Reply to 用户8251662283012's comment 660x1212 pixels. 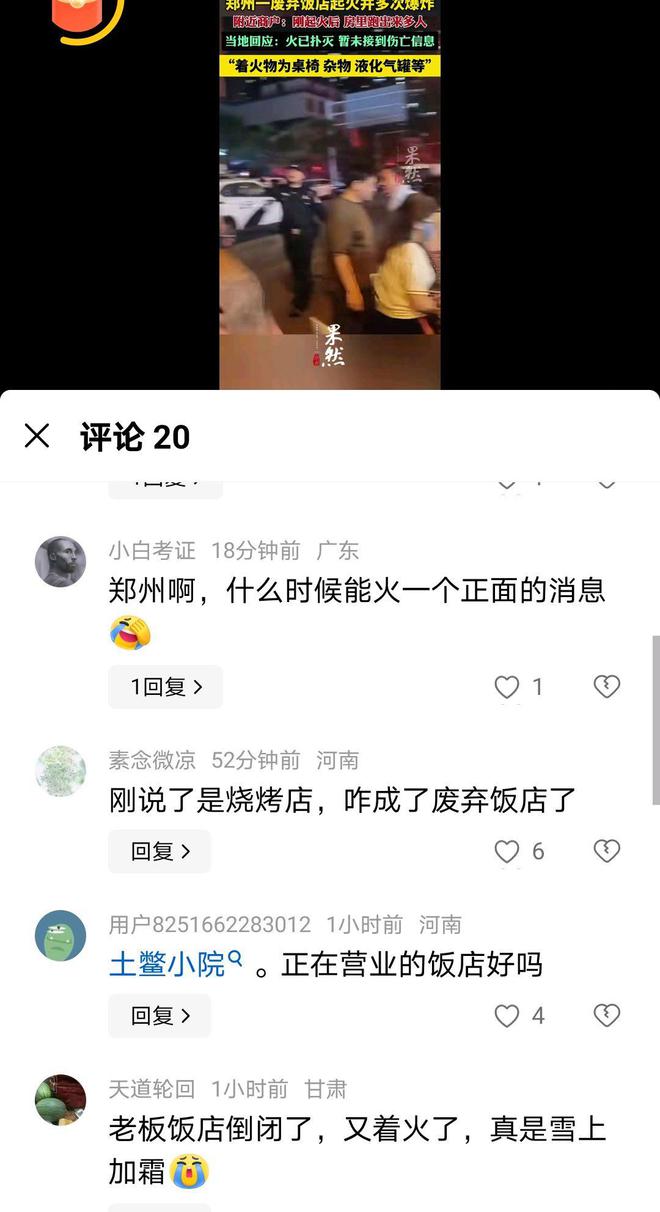pos(159,1016)
